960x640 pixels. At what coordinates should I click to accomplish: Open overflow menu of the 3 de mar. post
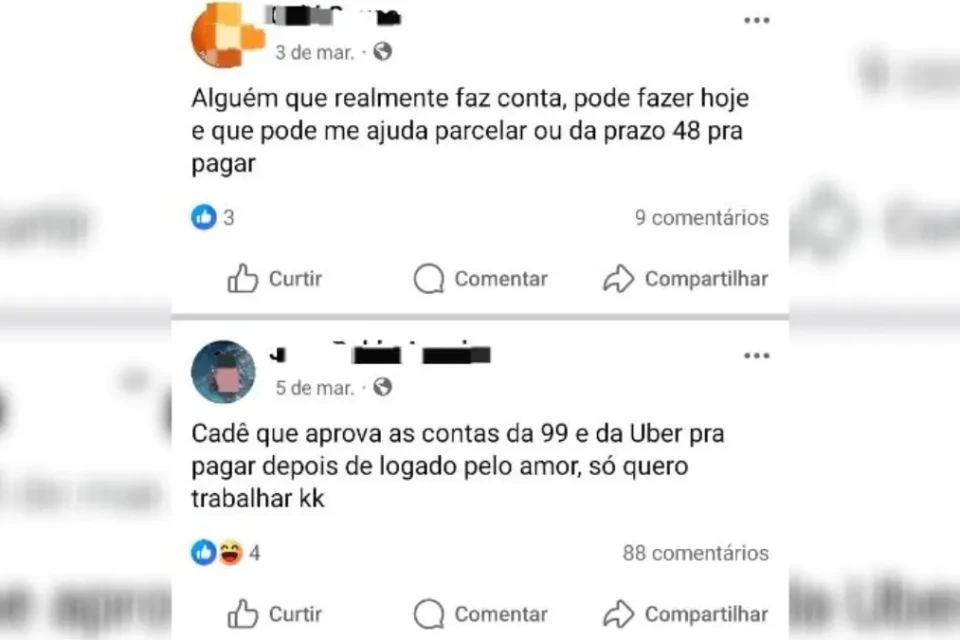tap(756, 20)
